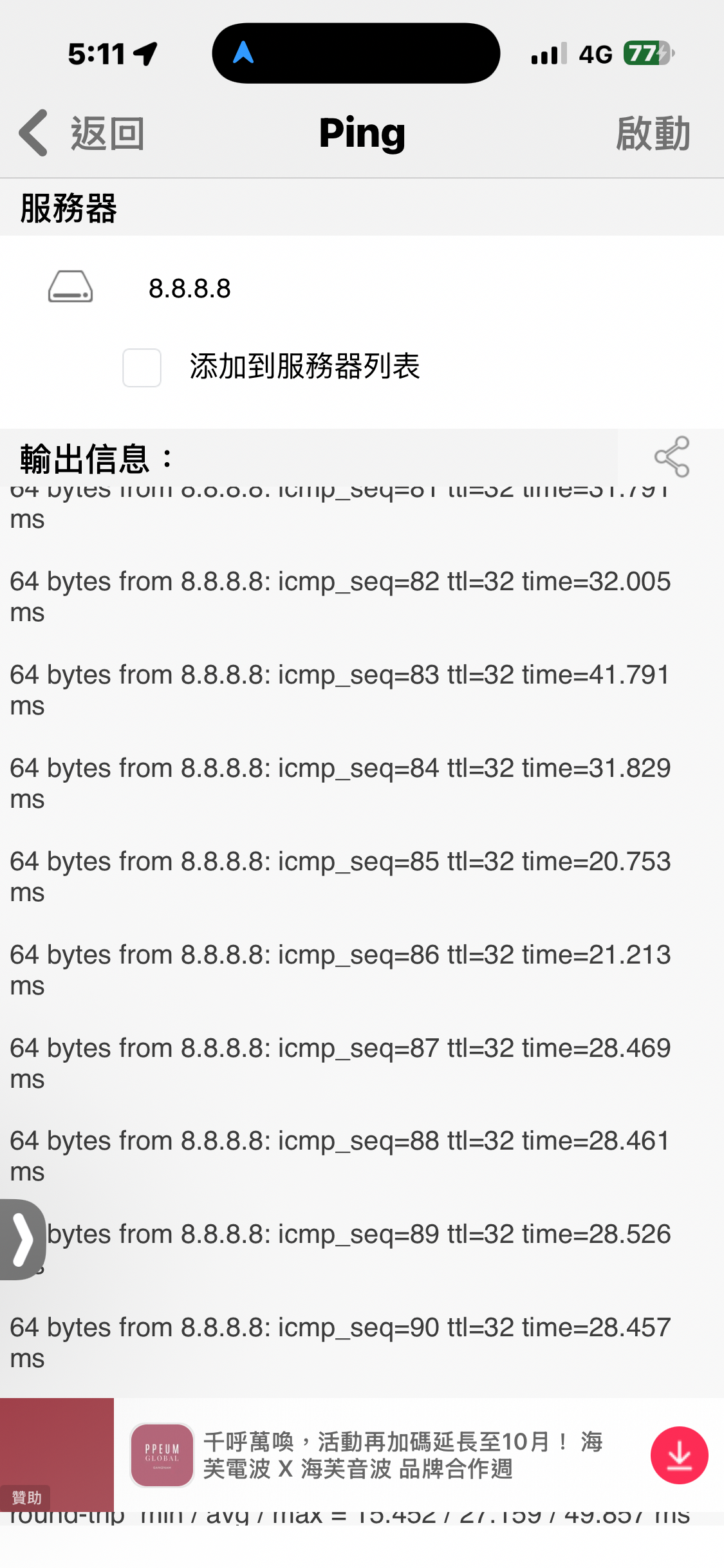Check the 添加到服務器列表 box
This screenshot has height=1568, width=724.
[x=142, y=368]
